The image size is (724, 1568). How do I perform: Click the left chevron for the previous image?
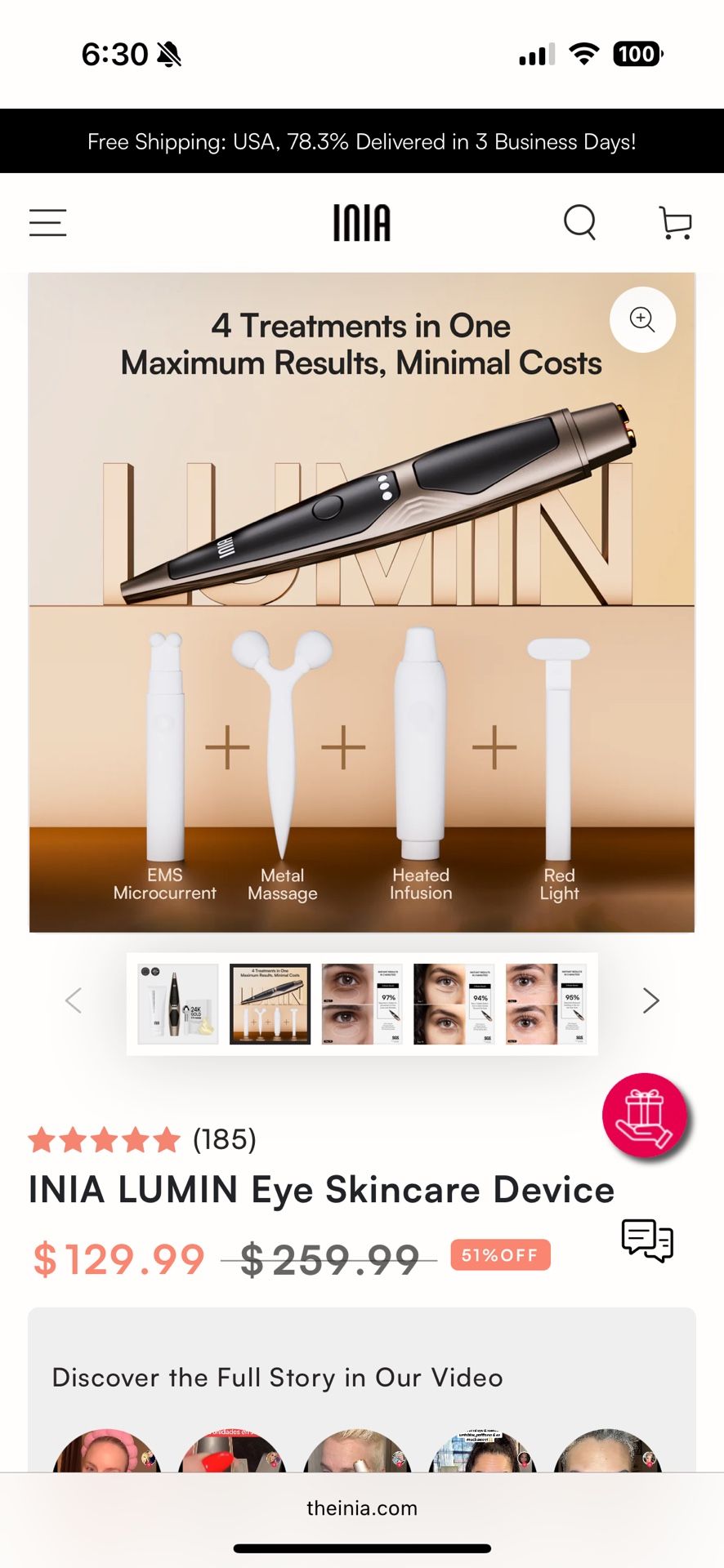74,1000
